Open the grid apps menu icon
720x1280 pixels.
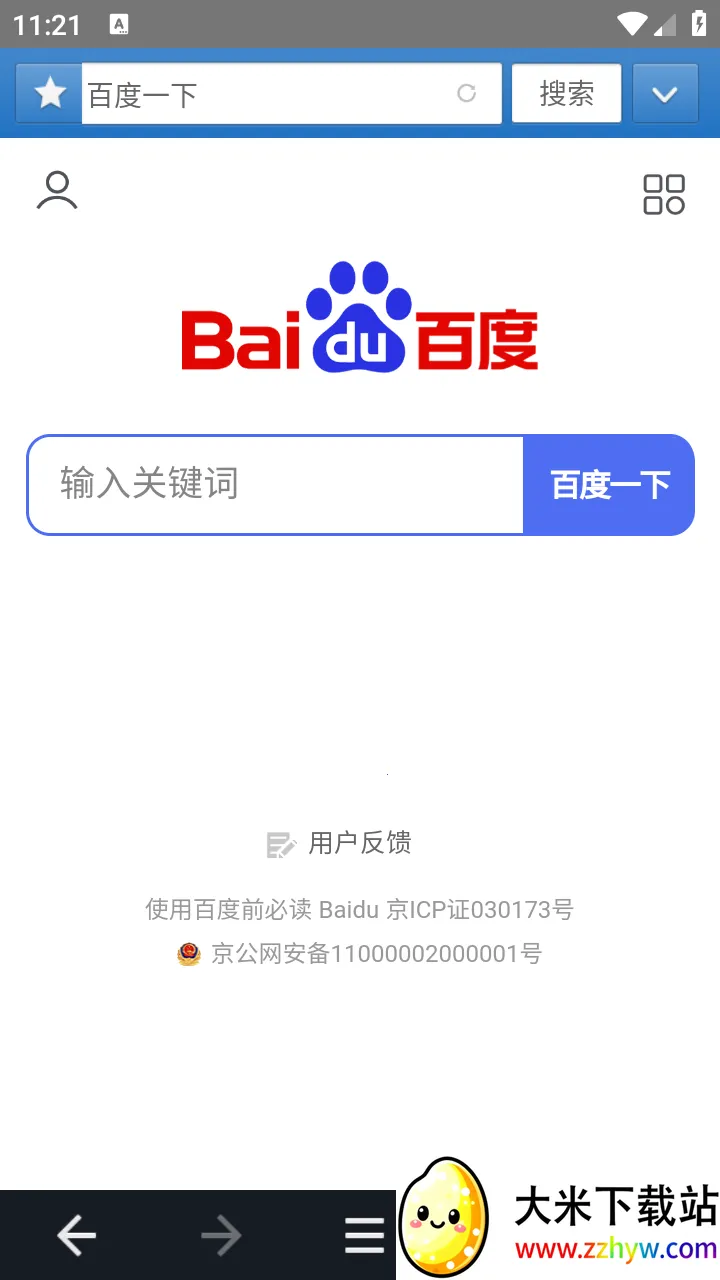(x=664, y=194)
